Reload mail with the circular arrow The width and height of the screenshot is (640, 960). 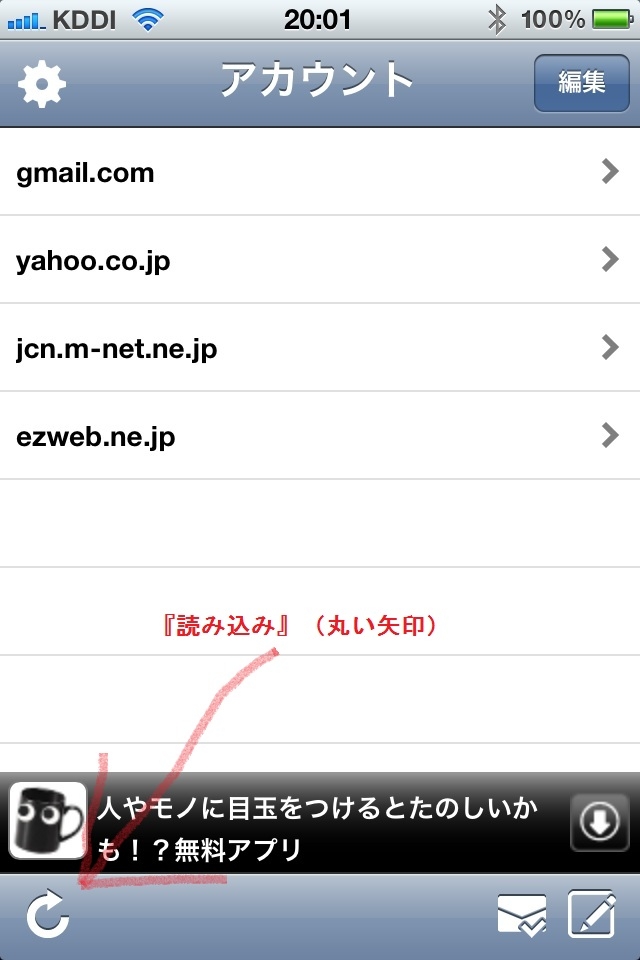pos(48,916)
